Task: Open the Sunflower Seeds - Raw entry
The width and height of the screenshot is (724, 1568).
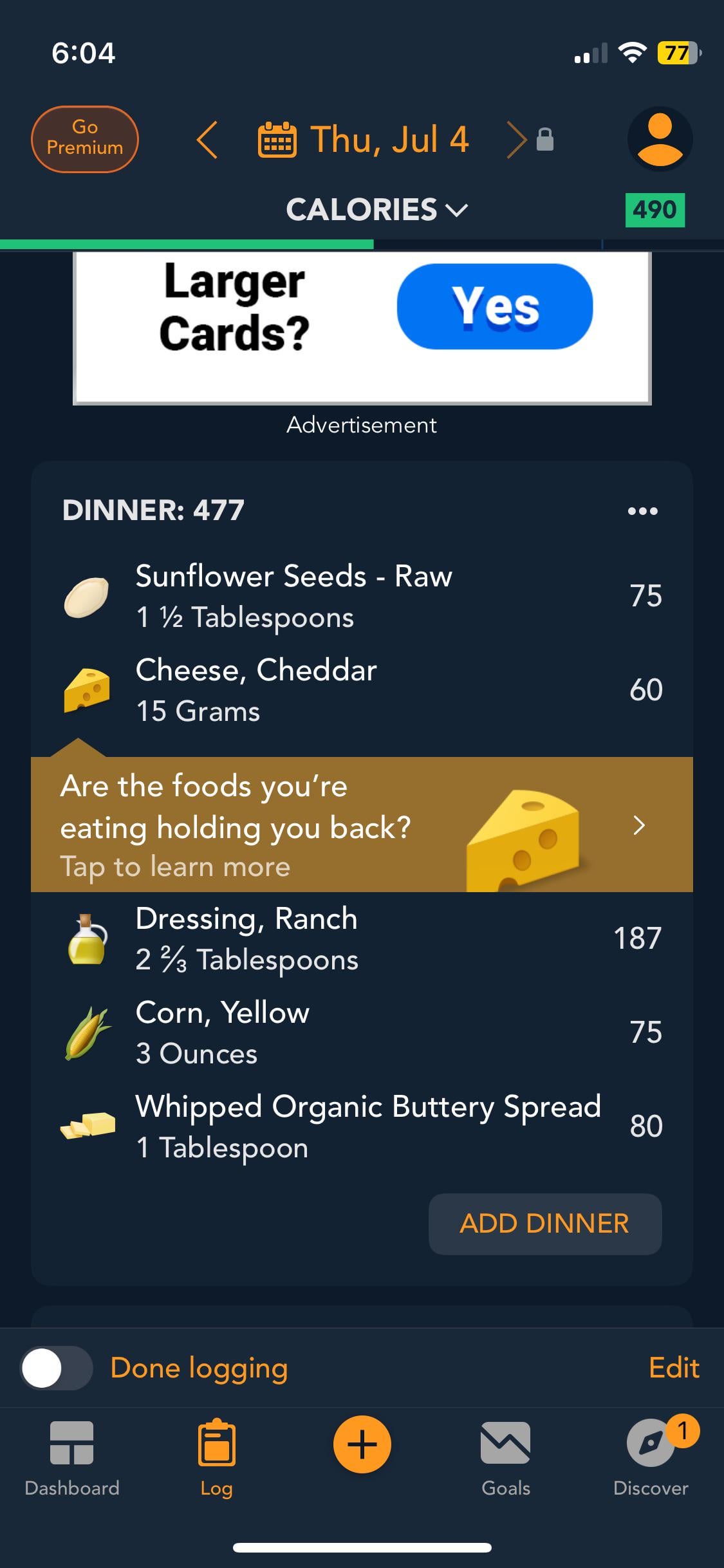Action: click(362, 596)
